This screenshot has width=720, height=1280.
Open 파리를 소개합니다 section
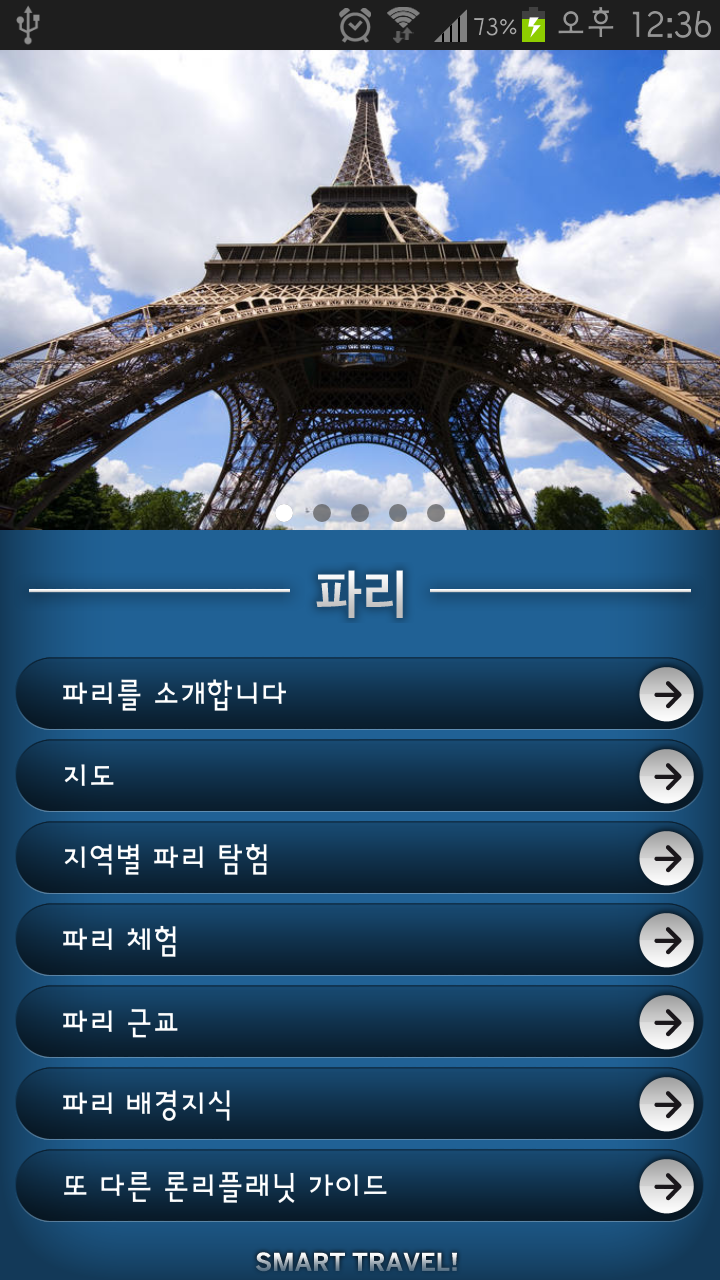click(x=358, y=693)
